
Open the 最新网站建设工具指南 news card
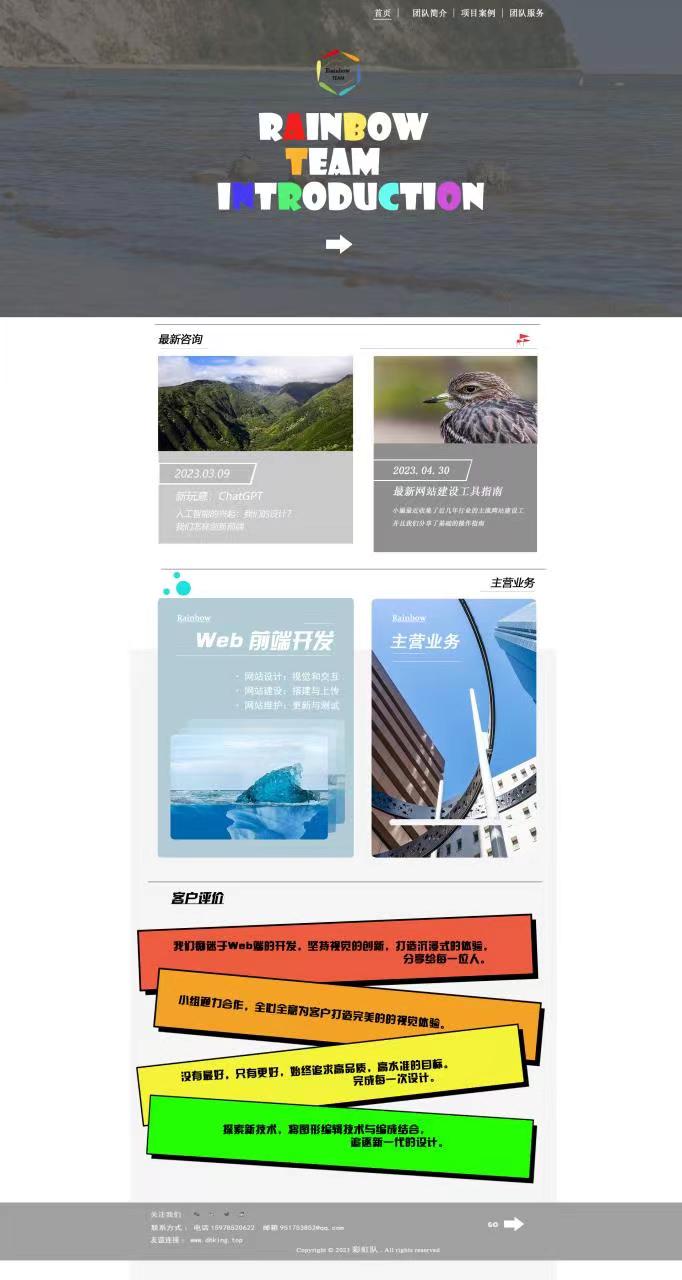click(x=455, y=453)
